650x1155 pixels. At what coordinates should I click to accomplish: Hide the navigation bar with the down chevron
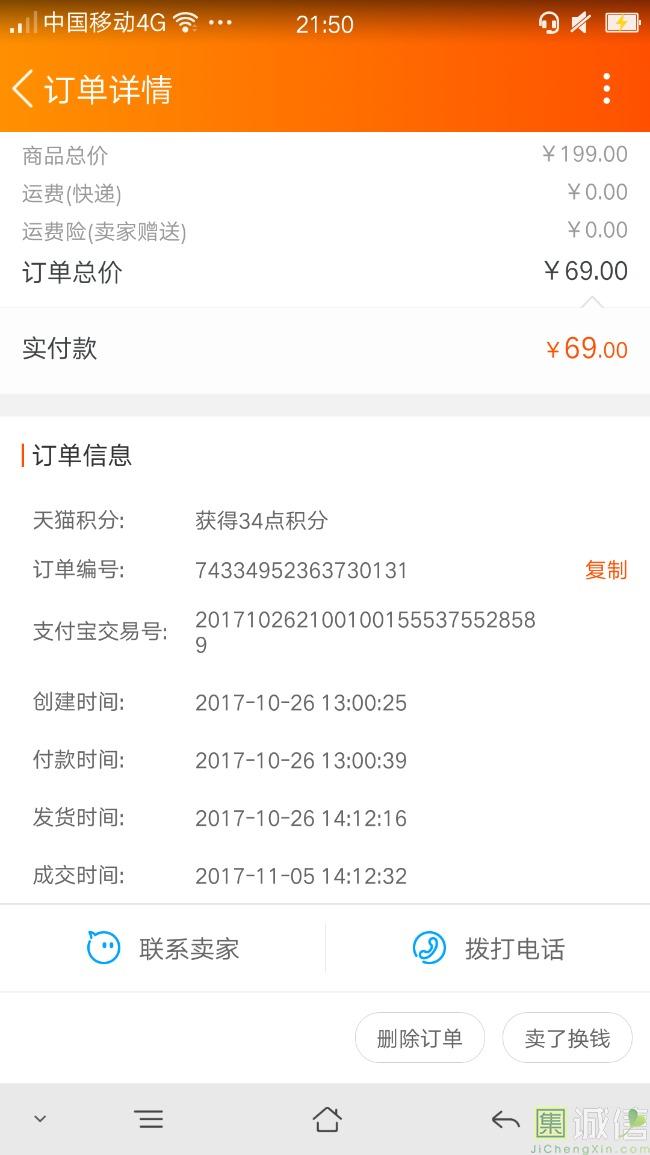(40, 1119)
